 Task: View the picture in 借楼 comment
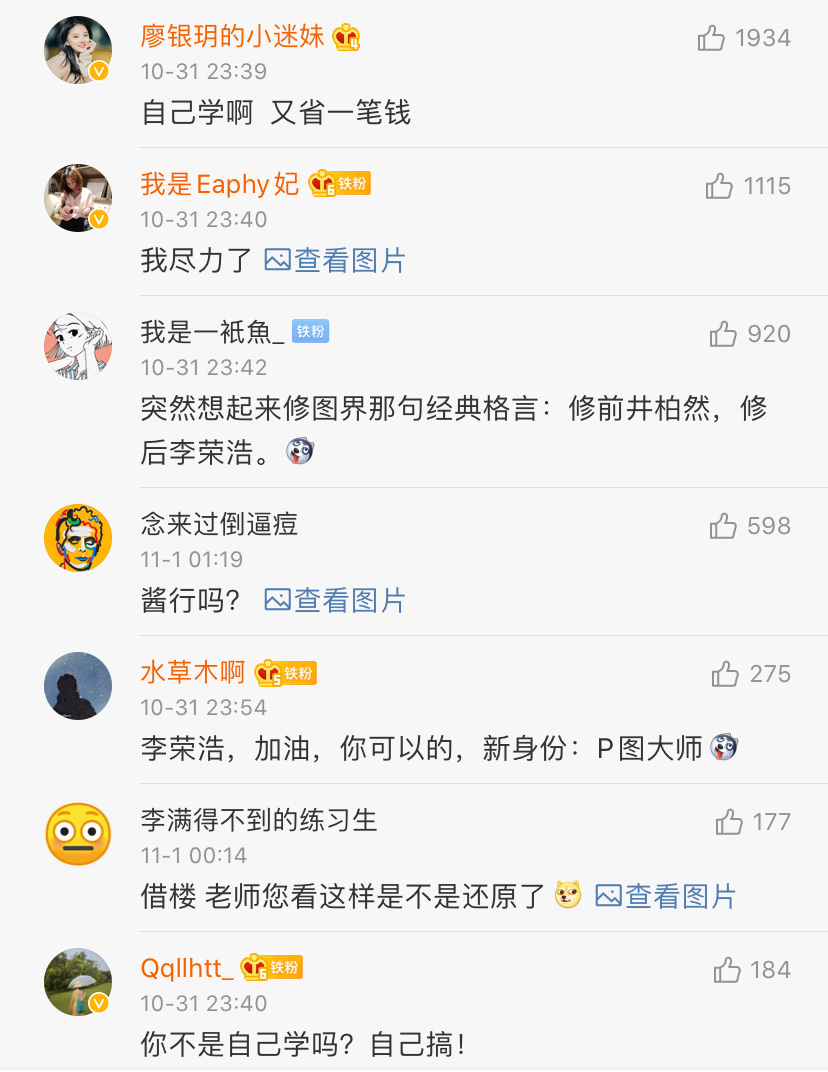pos(666,897)
